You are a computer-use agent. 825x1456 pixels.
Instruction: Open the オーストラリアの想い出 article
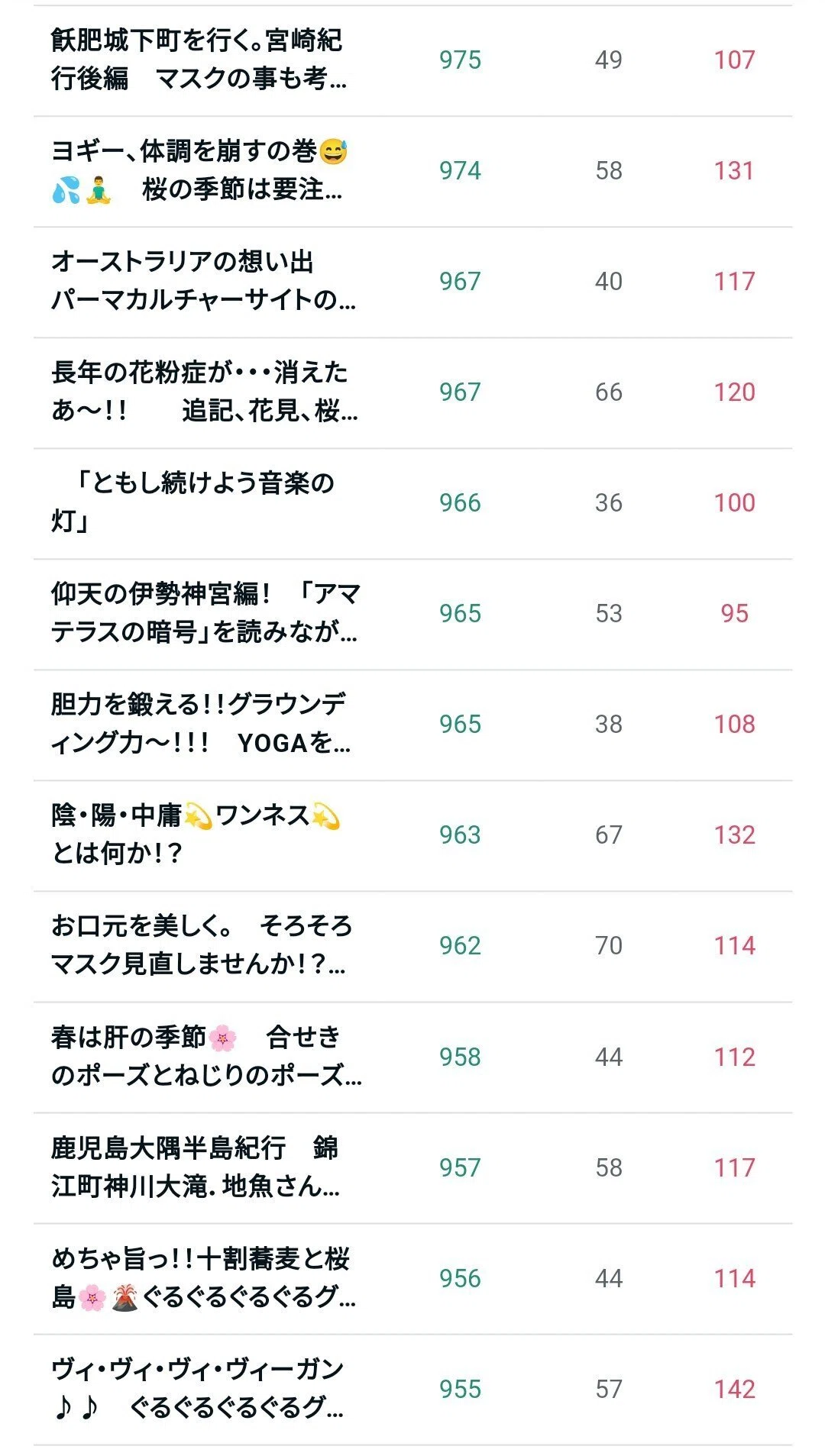click(x=203, y=281)
